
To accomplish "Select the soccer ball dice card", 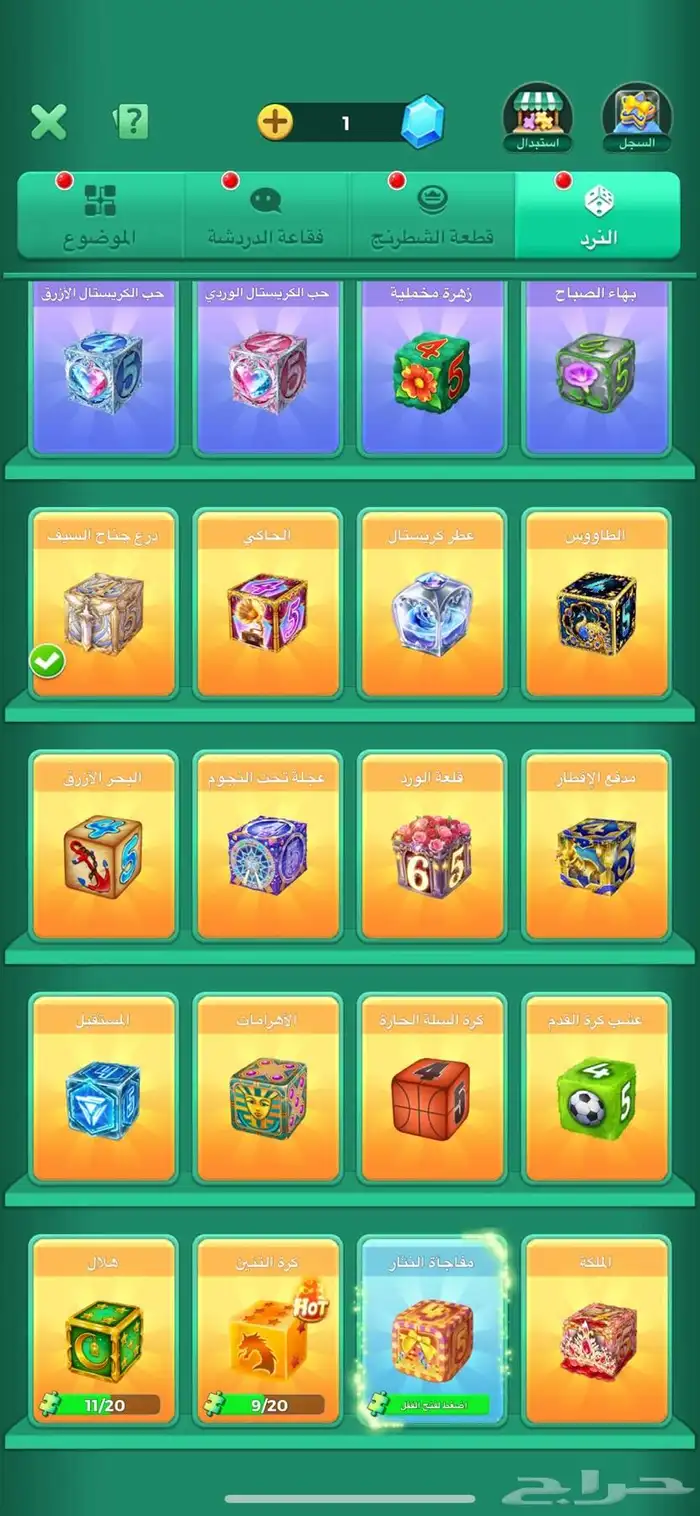I will [596, 1088].
